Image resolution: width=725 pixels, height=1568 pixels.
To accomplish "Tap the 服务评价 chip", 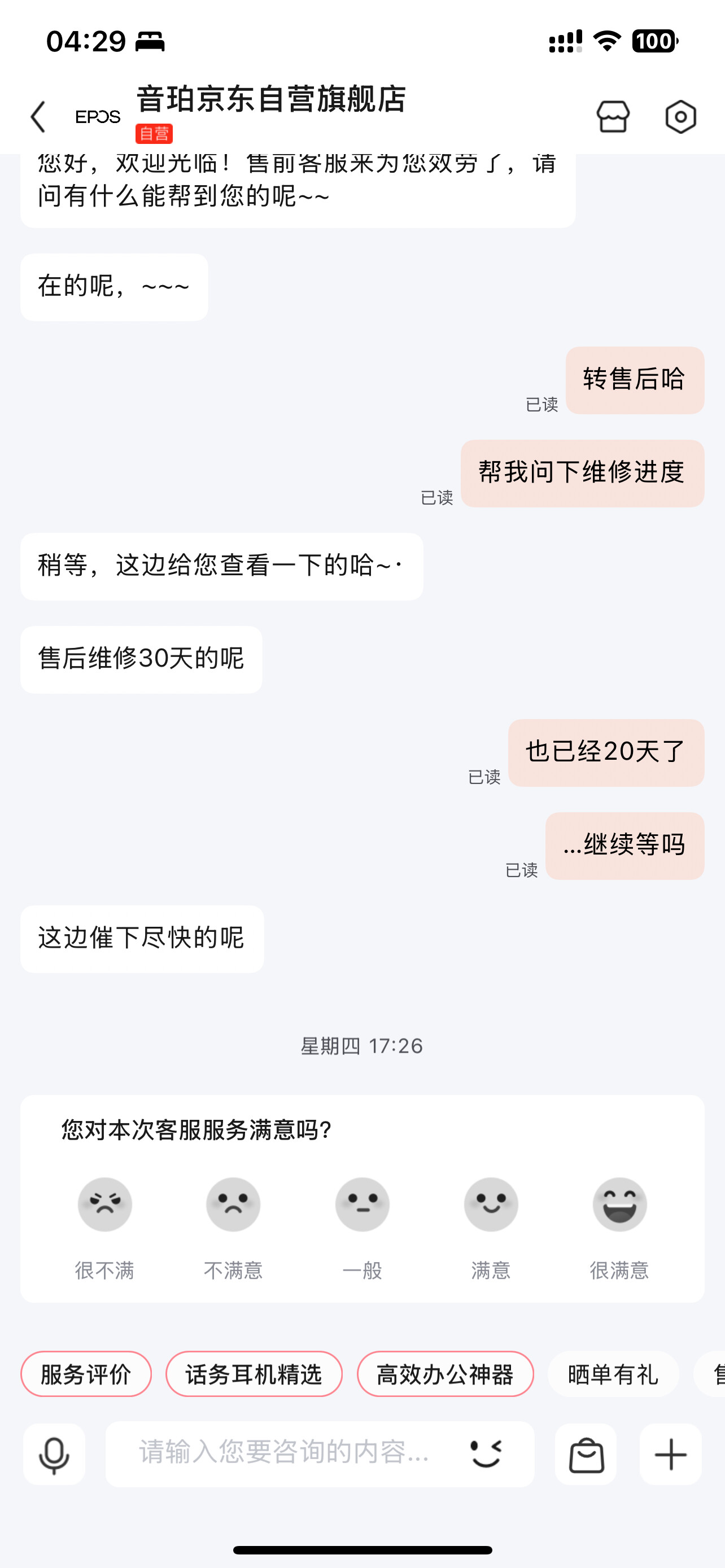I will (x=86, y=1374).
